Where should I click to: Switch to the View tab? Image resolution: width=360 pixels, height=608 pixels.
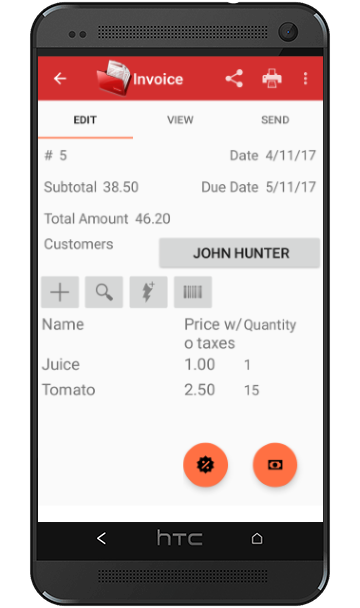(x=180, y=120)
